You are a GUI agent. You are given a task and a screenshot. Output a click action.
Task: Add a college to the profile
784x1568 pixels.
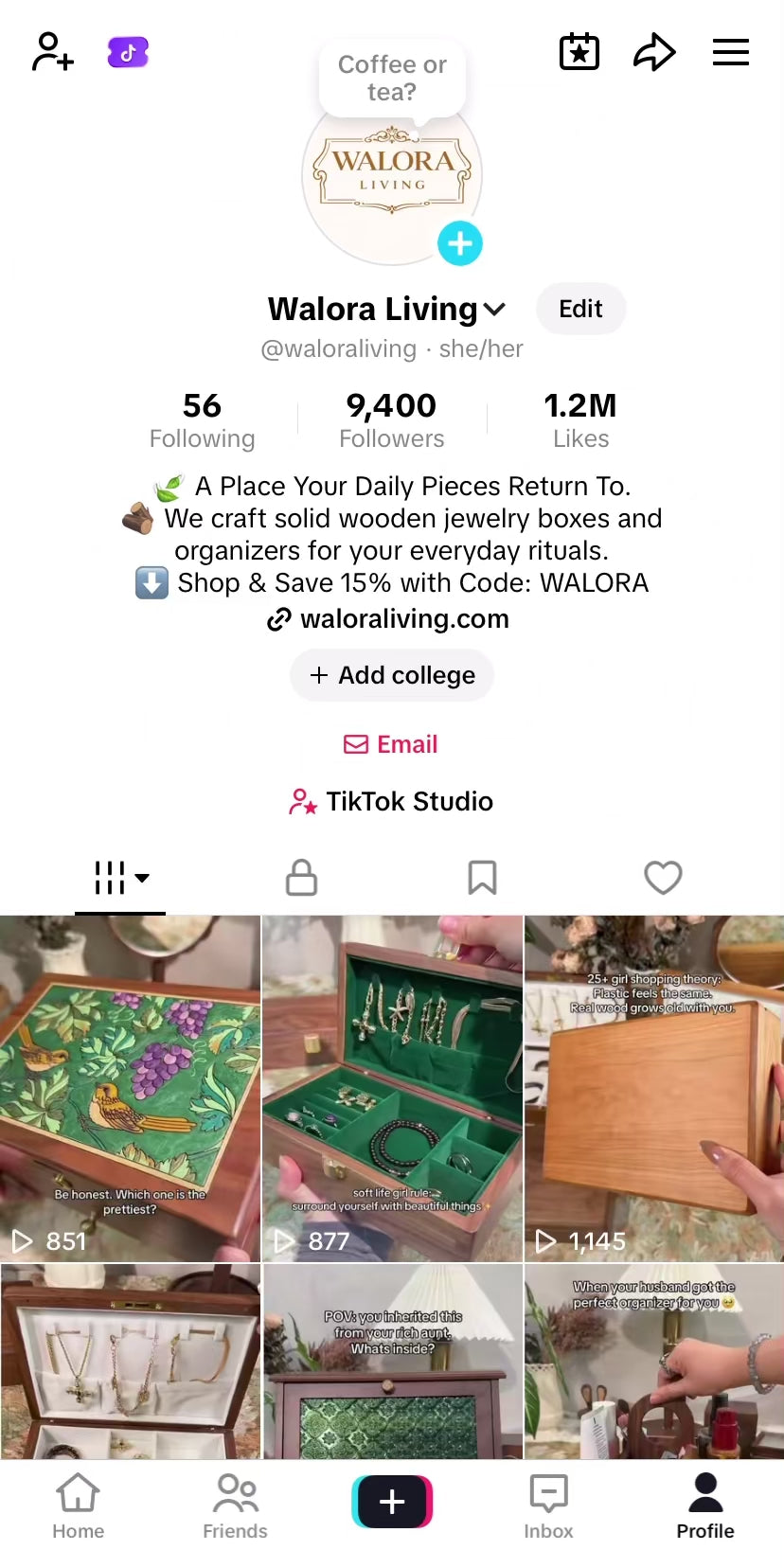click(x=392, y=675)
